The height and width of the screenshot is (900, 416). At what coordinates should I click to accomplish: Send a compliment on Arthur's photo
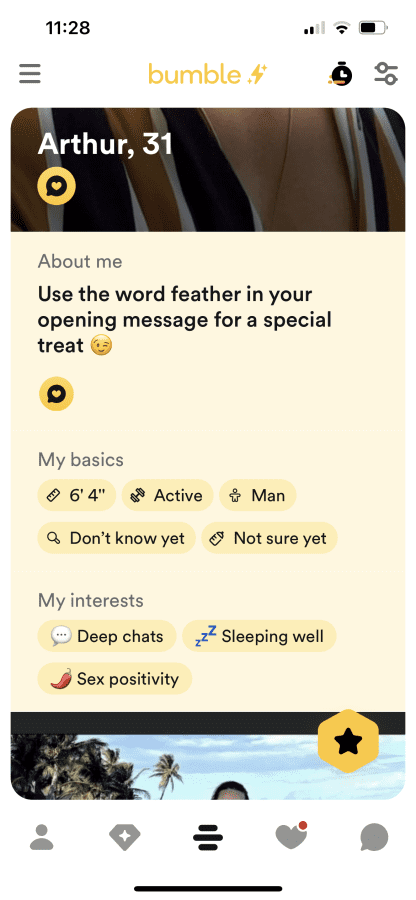click(x=56, y=186)
